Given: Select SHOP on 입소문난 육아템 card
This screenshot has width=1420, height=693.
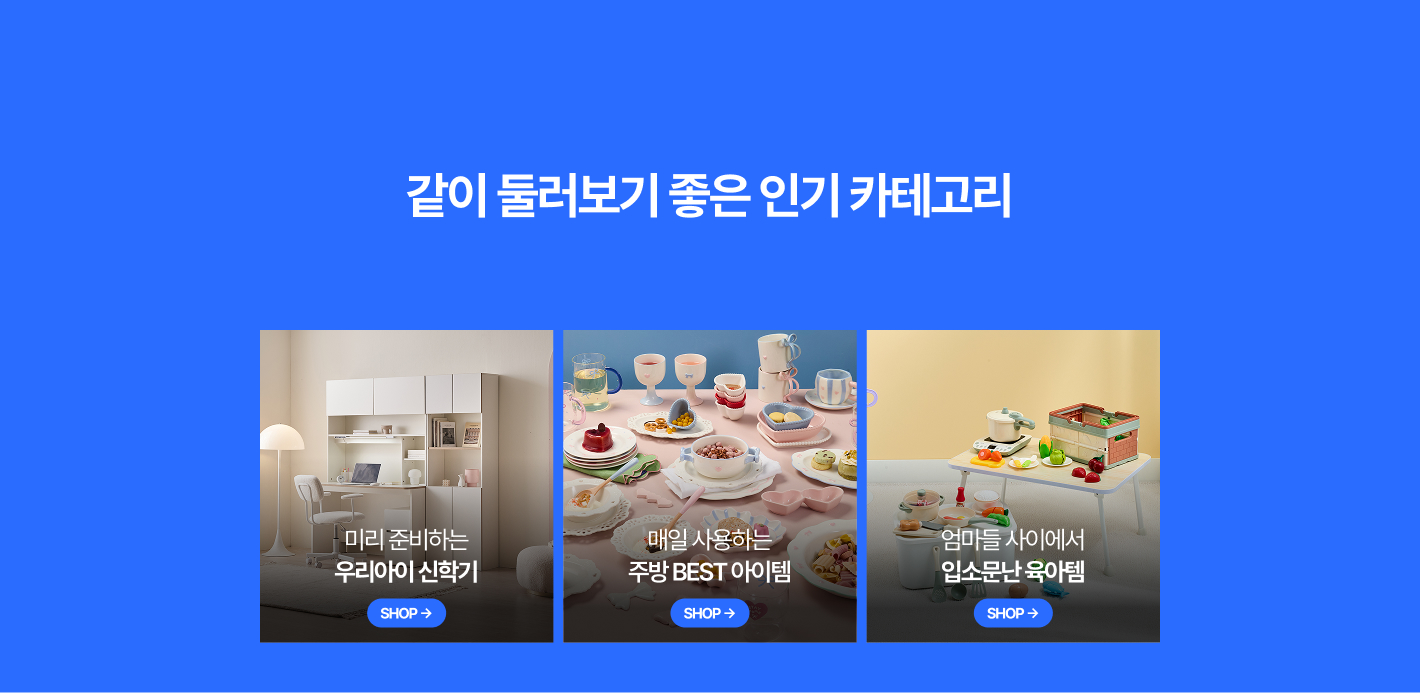Looking at the screenshot, I should (x=1013, y=613).
